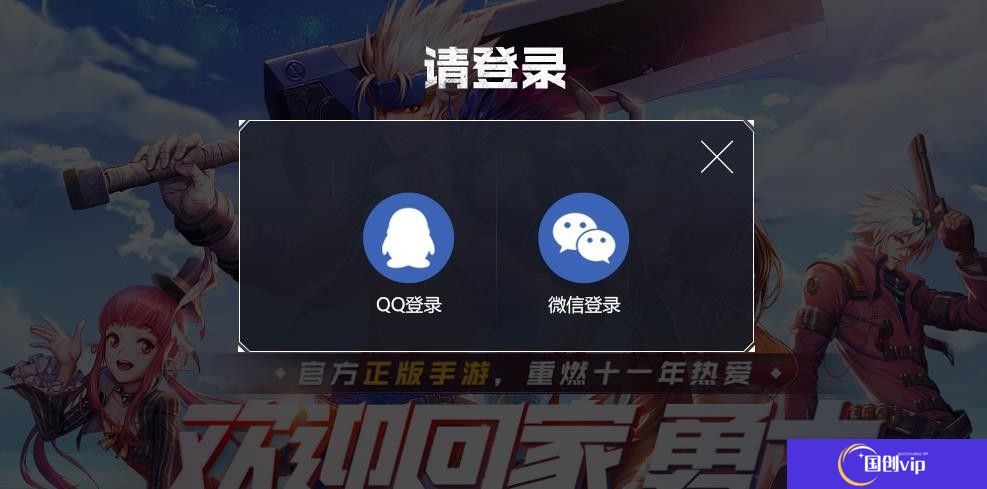Choose WeChat login option
987x489 pixels.
pyautogui.click(x=583, y=239)
